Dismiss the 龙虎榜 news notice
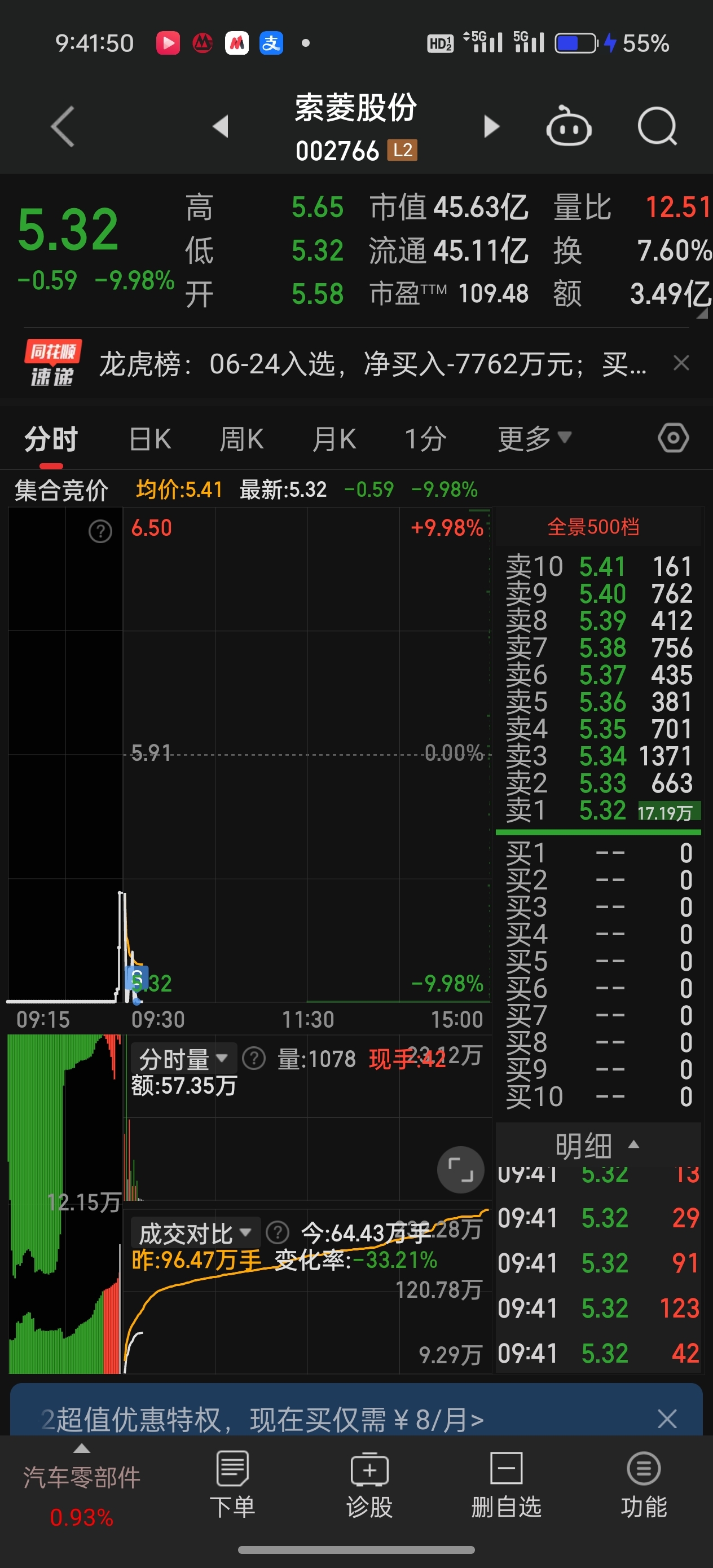The width and height of the screenshot is (713, 1568). 681,363
